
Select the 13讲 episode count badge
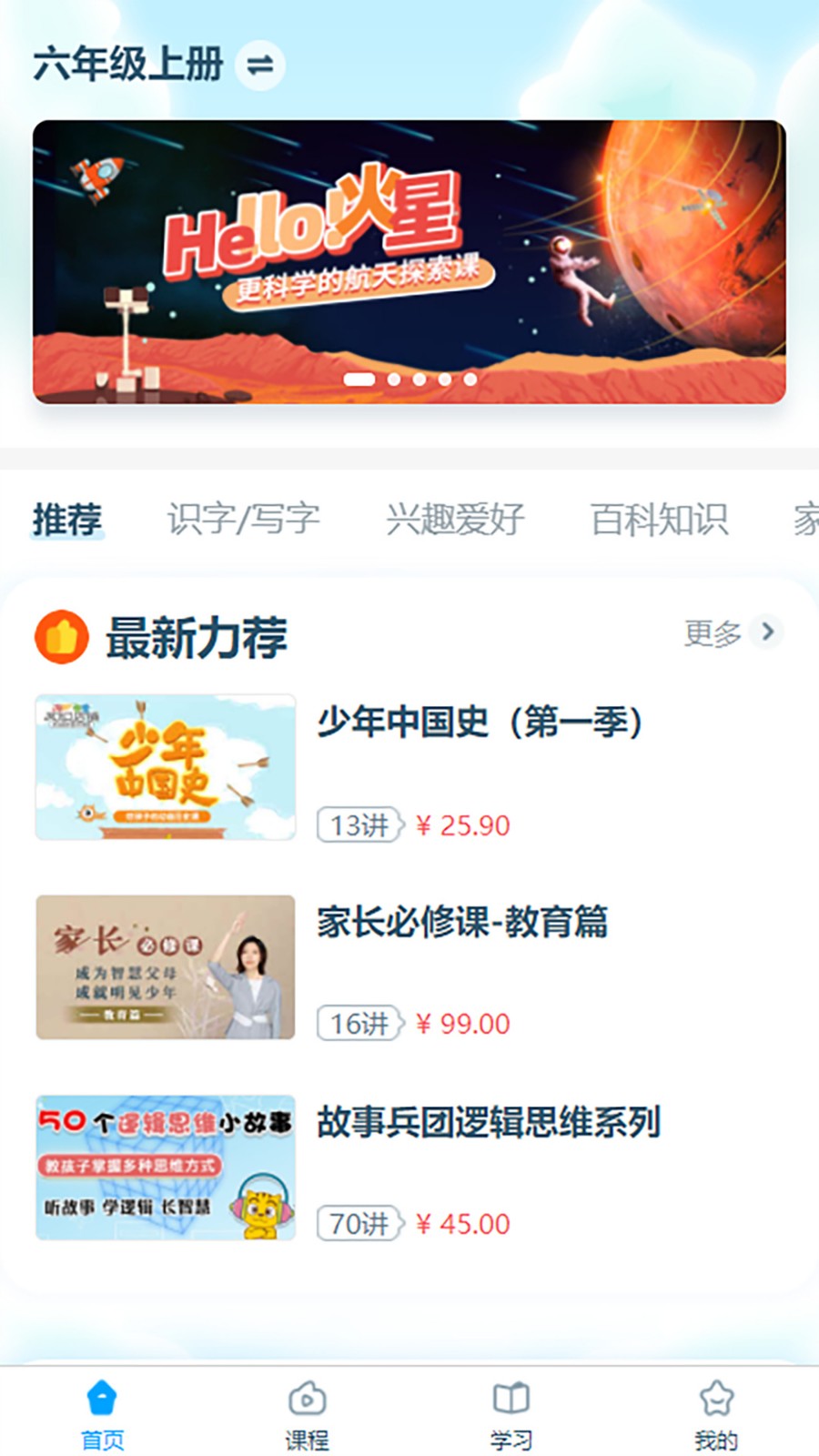357,825
